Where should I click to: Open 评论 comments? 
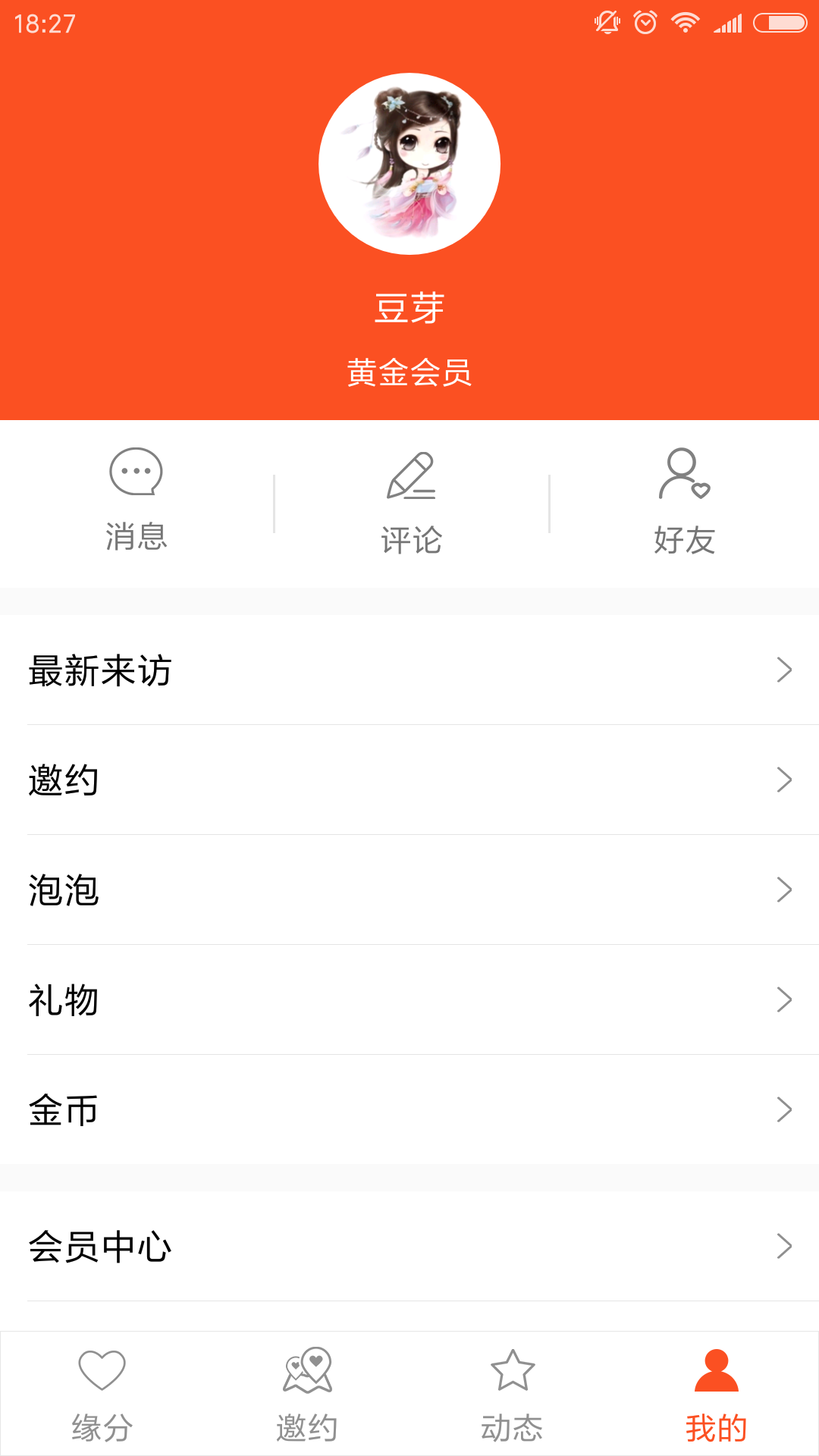tap(411, 502)
